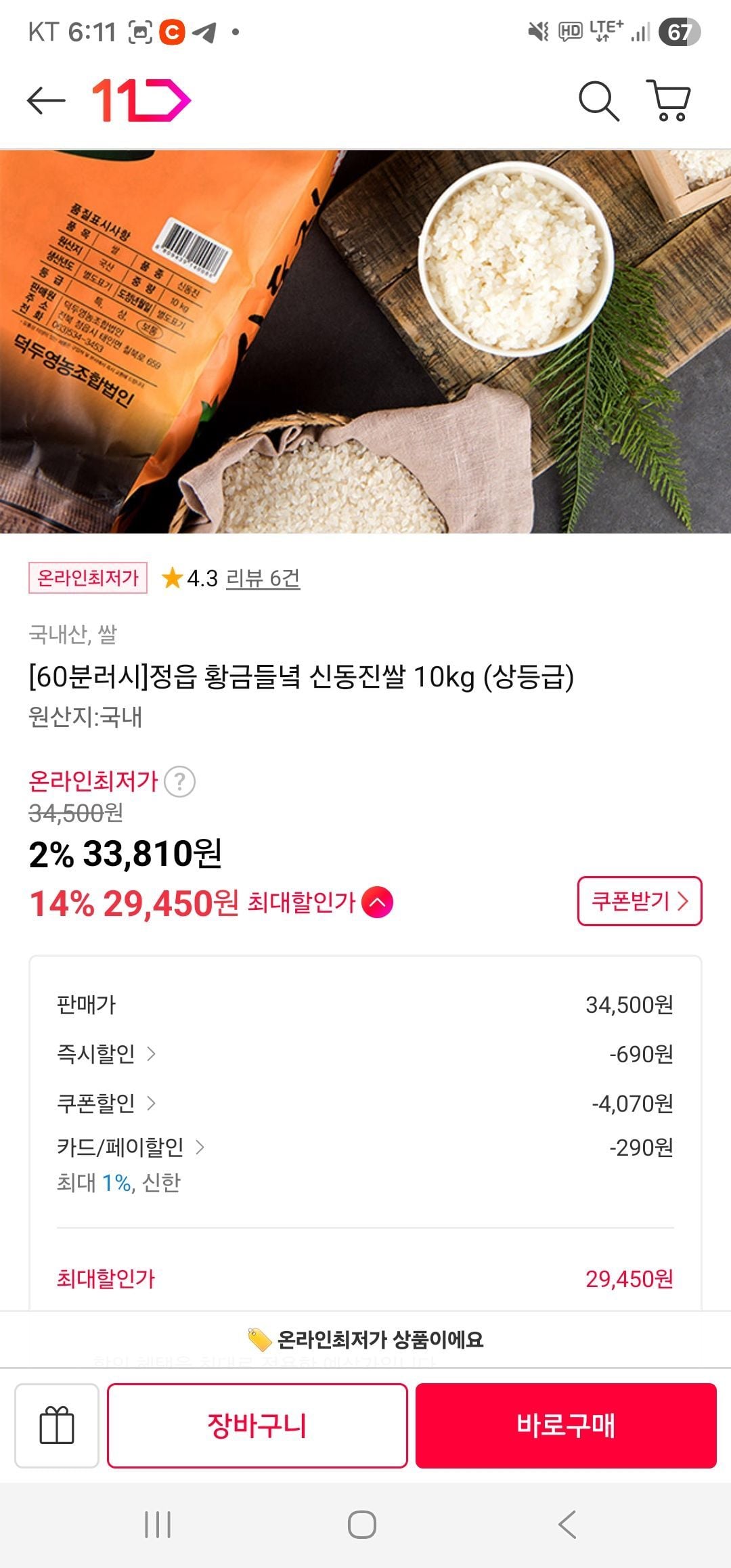View the rice product photo
The height and width of the screenshot is (1568, 731).
(365, 341)
